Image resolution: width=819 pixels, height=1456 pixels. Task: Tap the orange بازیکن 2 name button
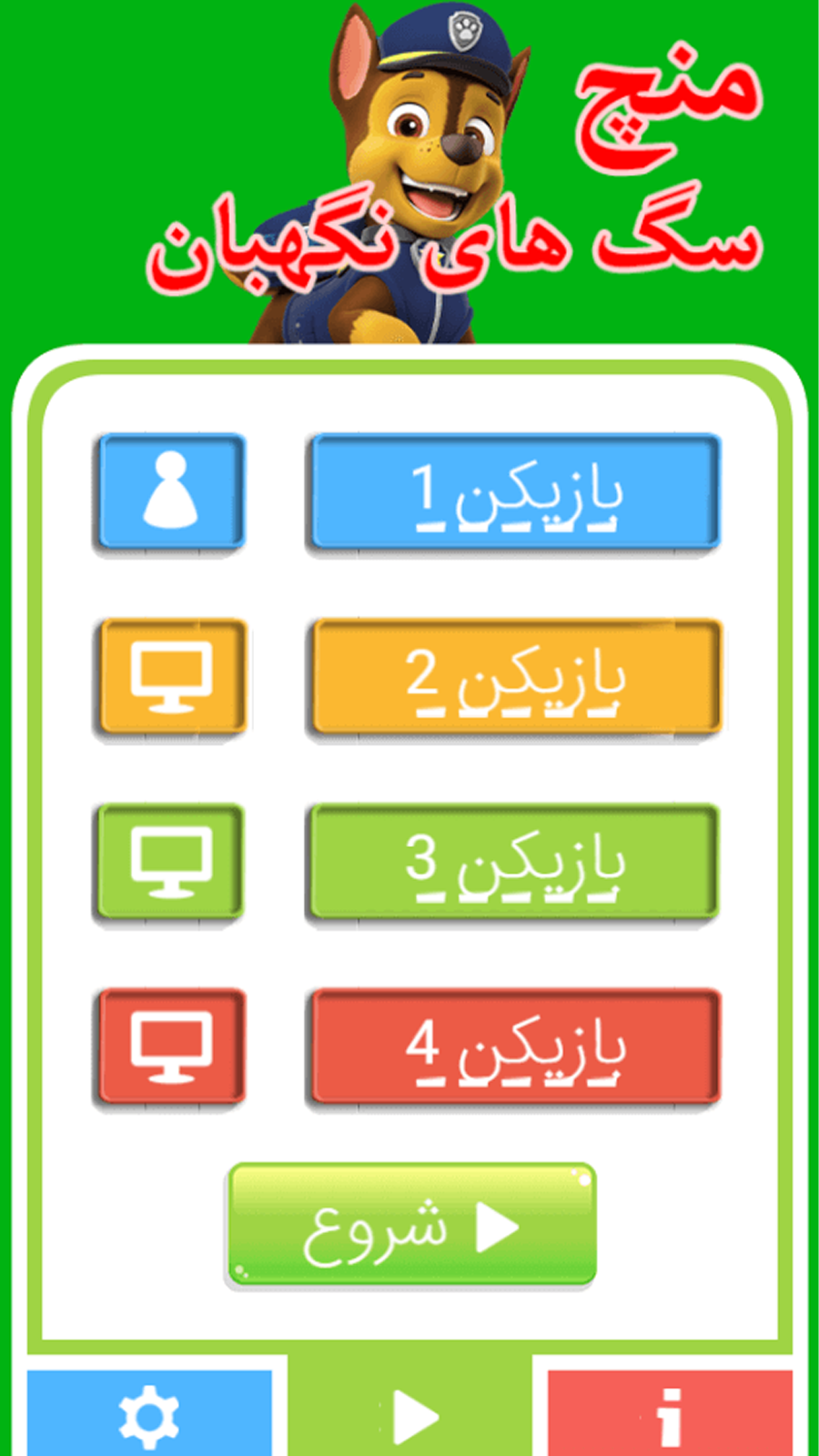(515, 677)
